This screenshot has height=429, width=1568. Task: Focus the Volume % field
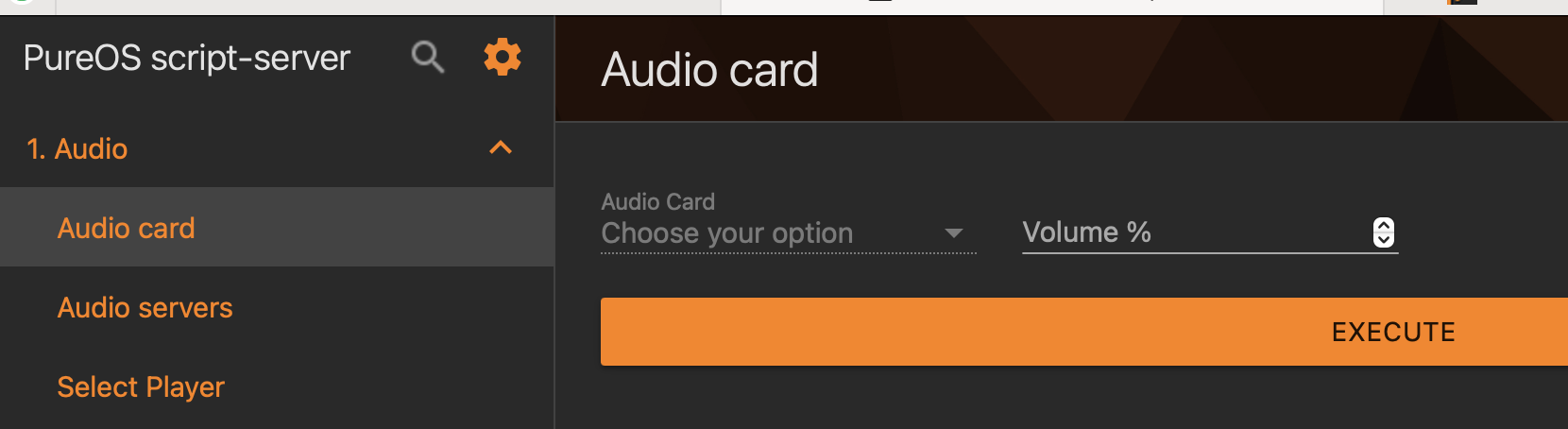(x=1190, y=232)
